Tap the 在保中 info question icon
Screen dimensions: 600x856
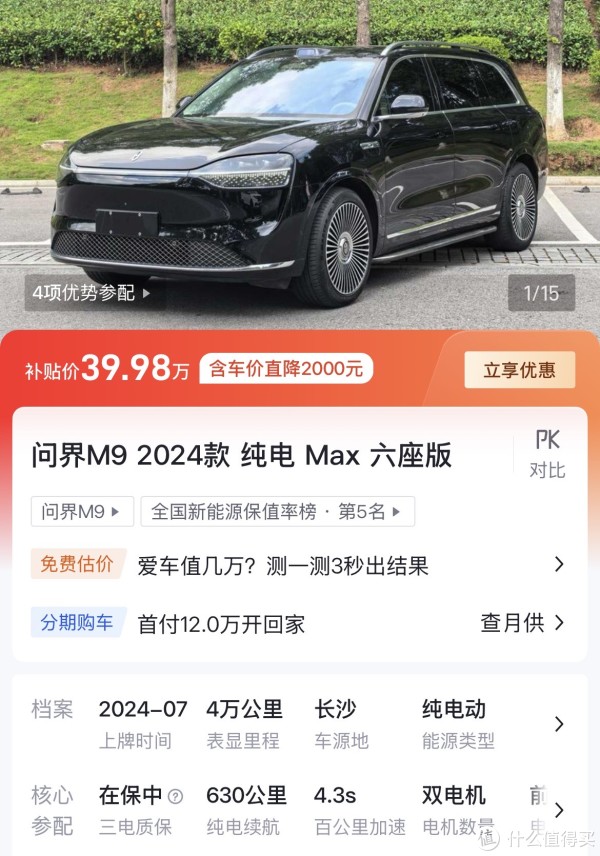point(176,797)
